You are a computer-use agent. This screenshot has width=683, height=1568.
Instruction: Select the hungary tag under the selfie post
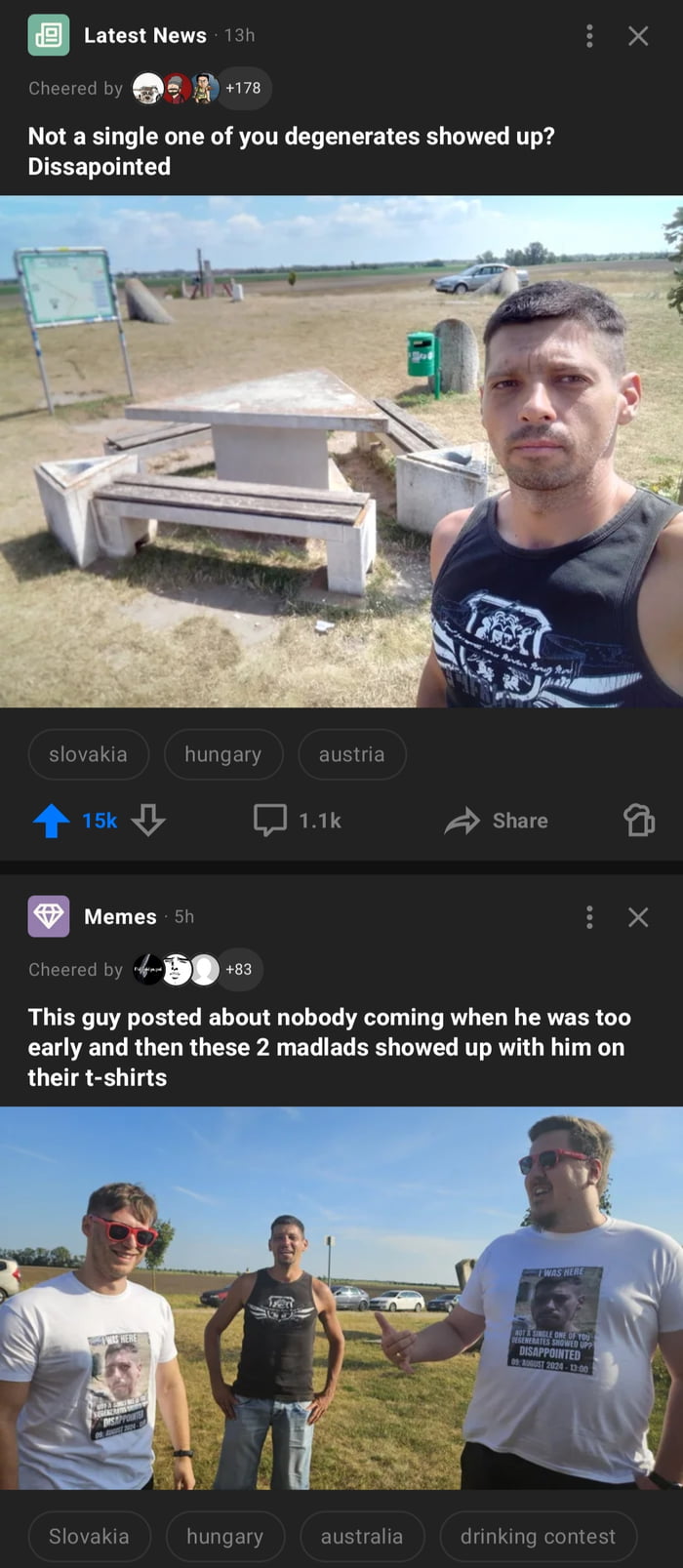(x=222, y=754)
